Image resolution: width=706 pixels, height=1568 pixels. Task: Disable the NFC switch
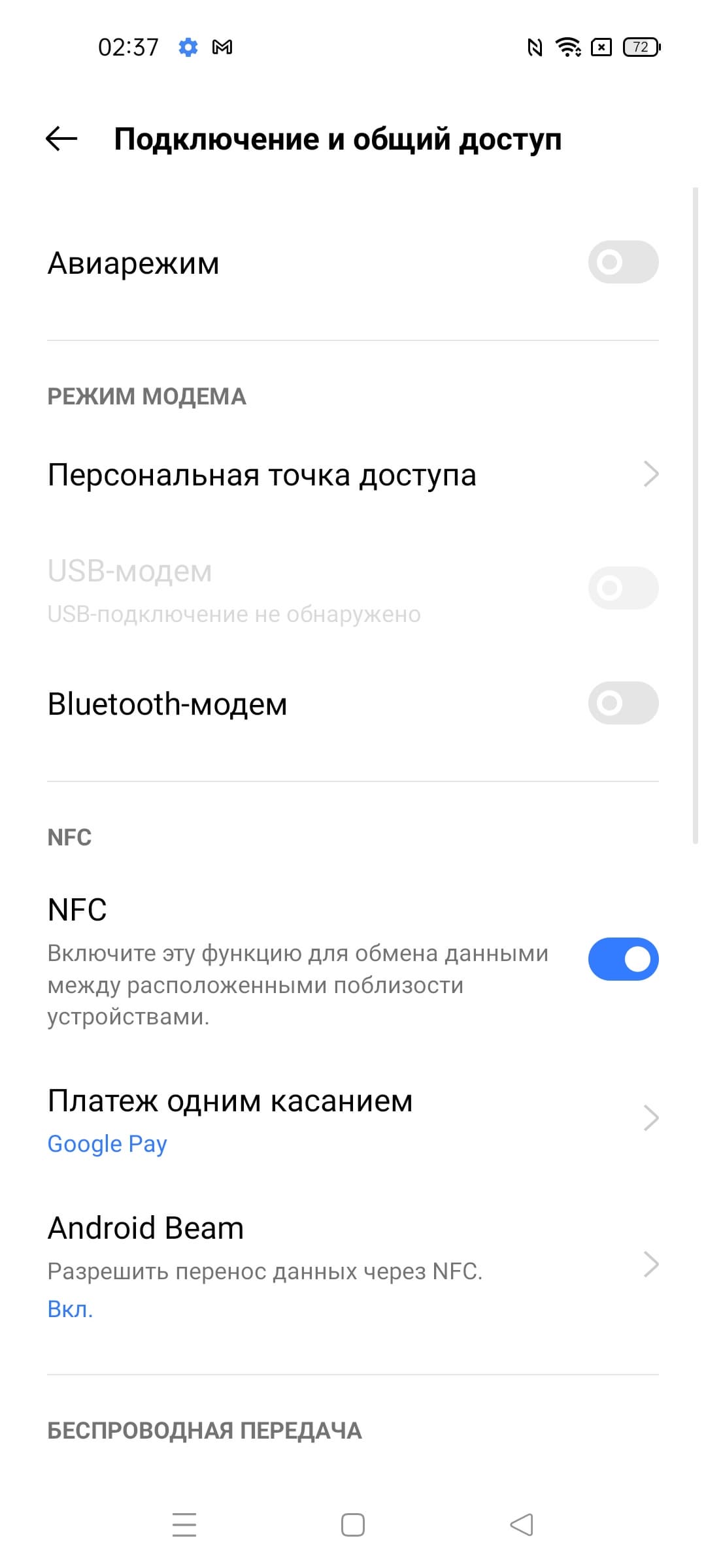click(622, 959)
